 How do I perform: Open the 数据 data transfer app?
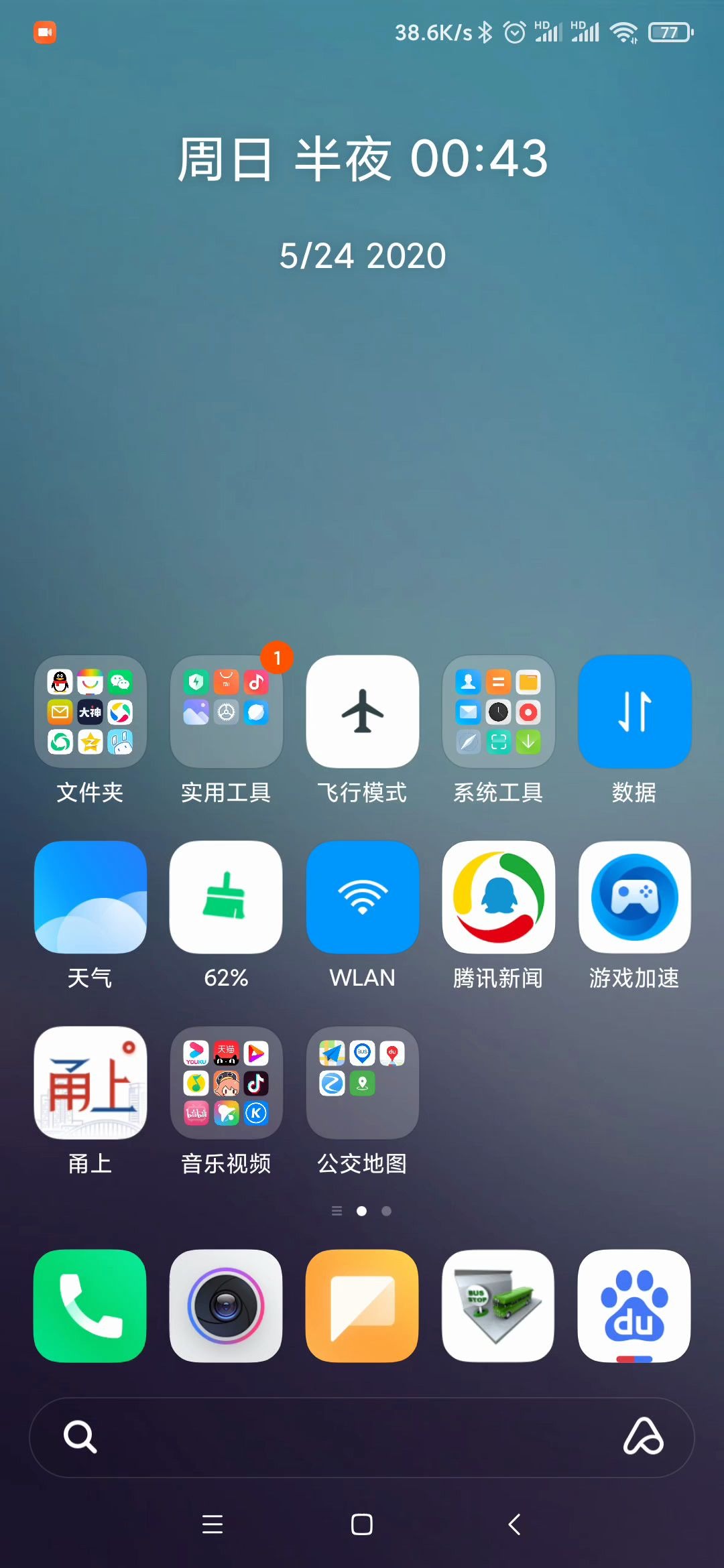pos(633,710)
